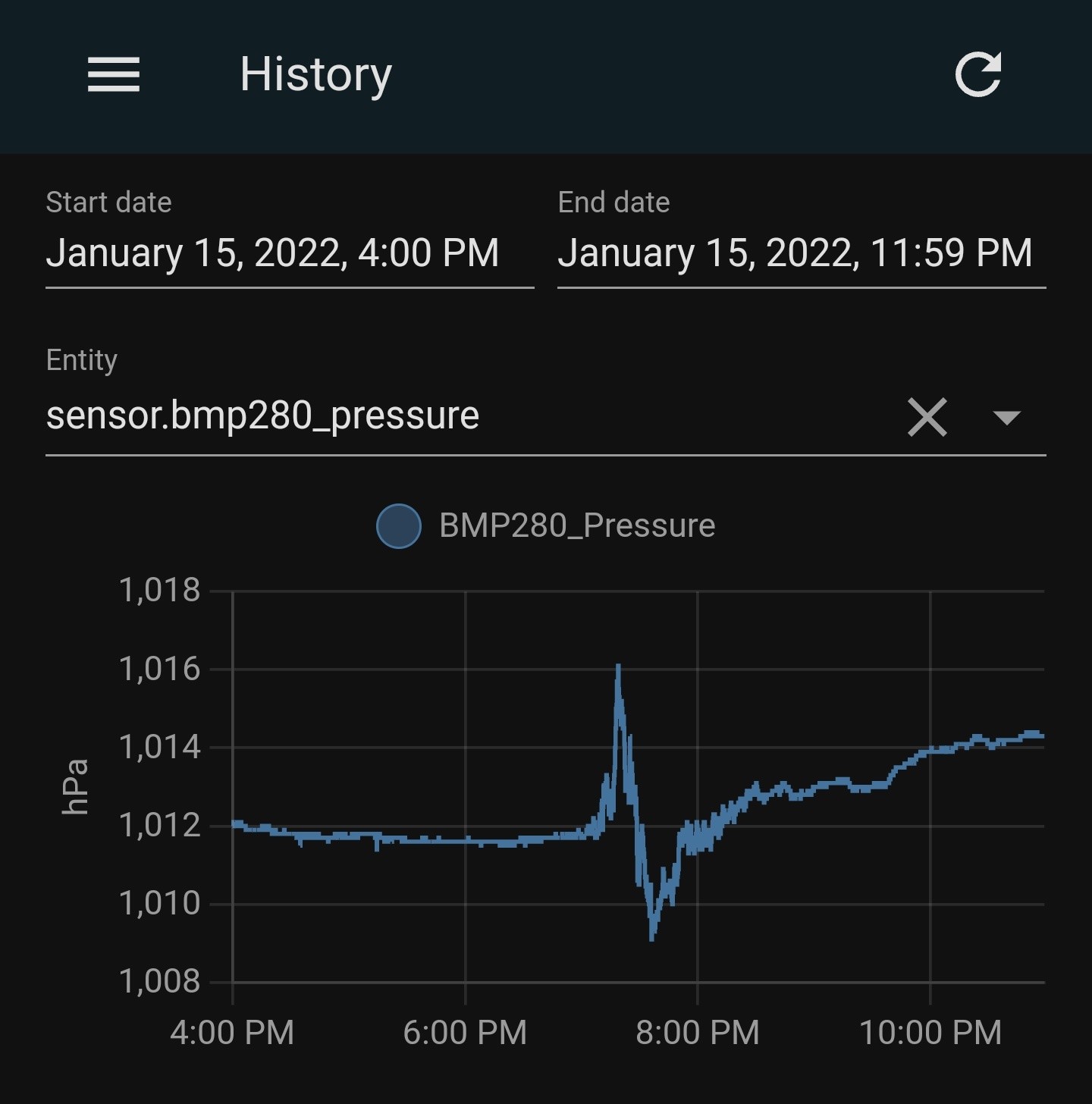Edit the sensor.bmp280_pressure entity field

coord(455,416)
